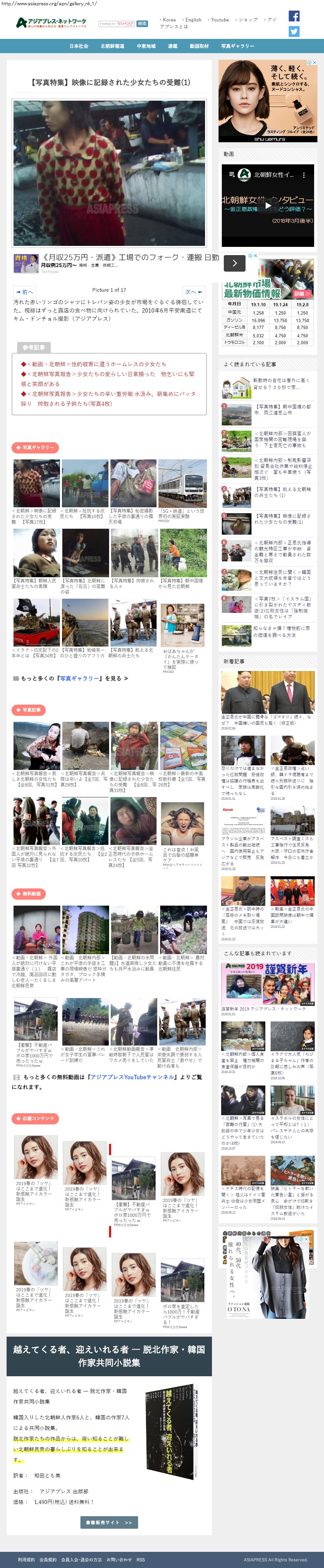Go to the previous picture with 前へ
Viewport: 324px width, 1568px height.
click(25, 291)
